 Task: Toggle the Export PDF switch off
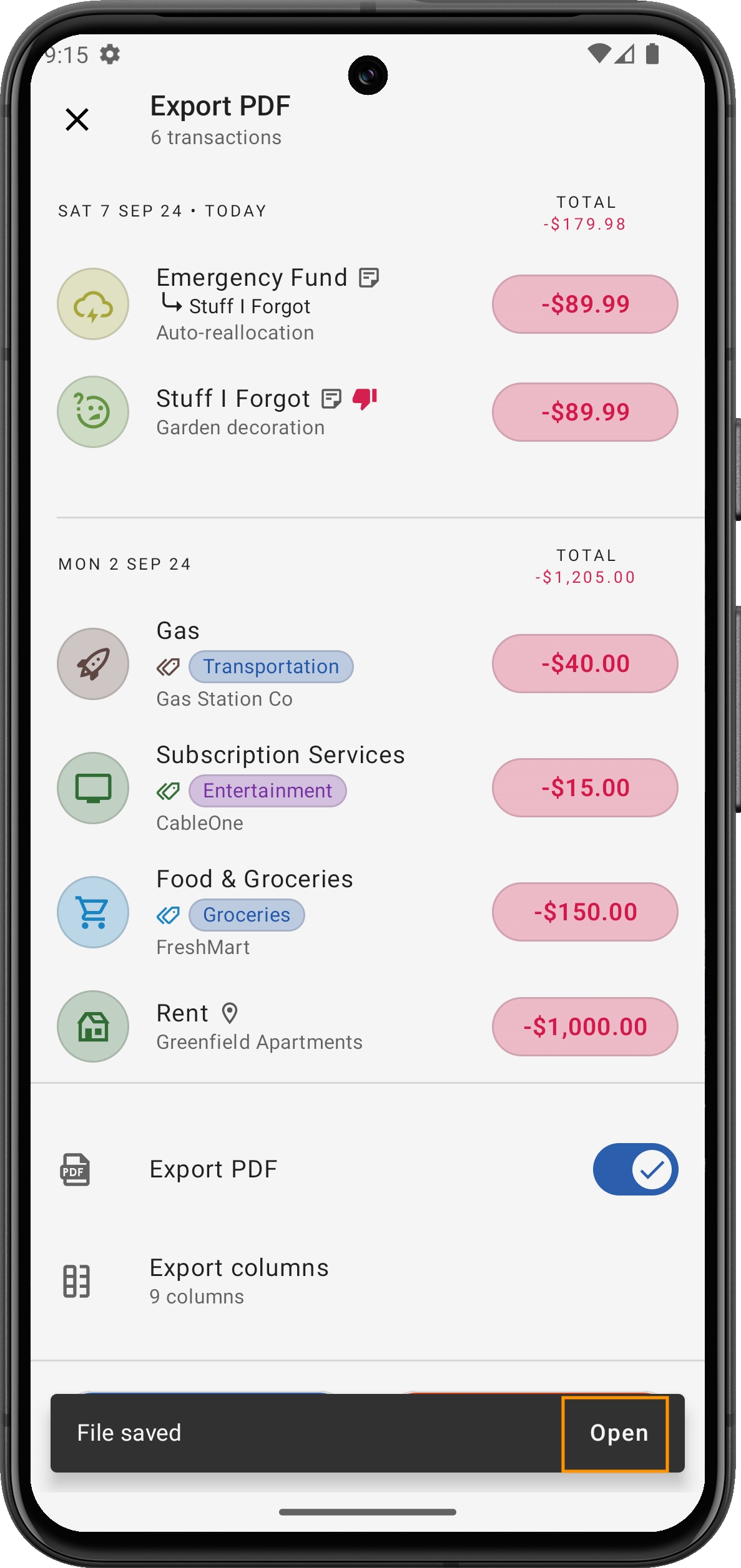(x=635, y=1169)
